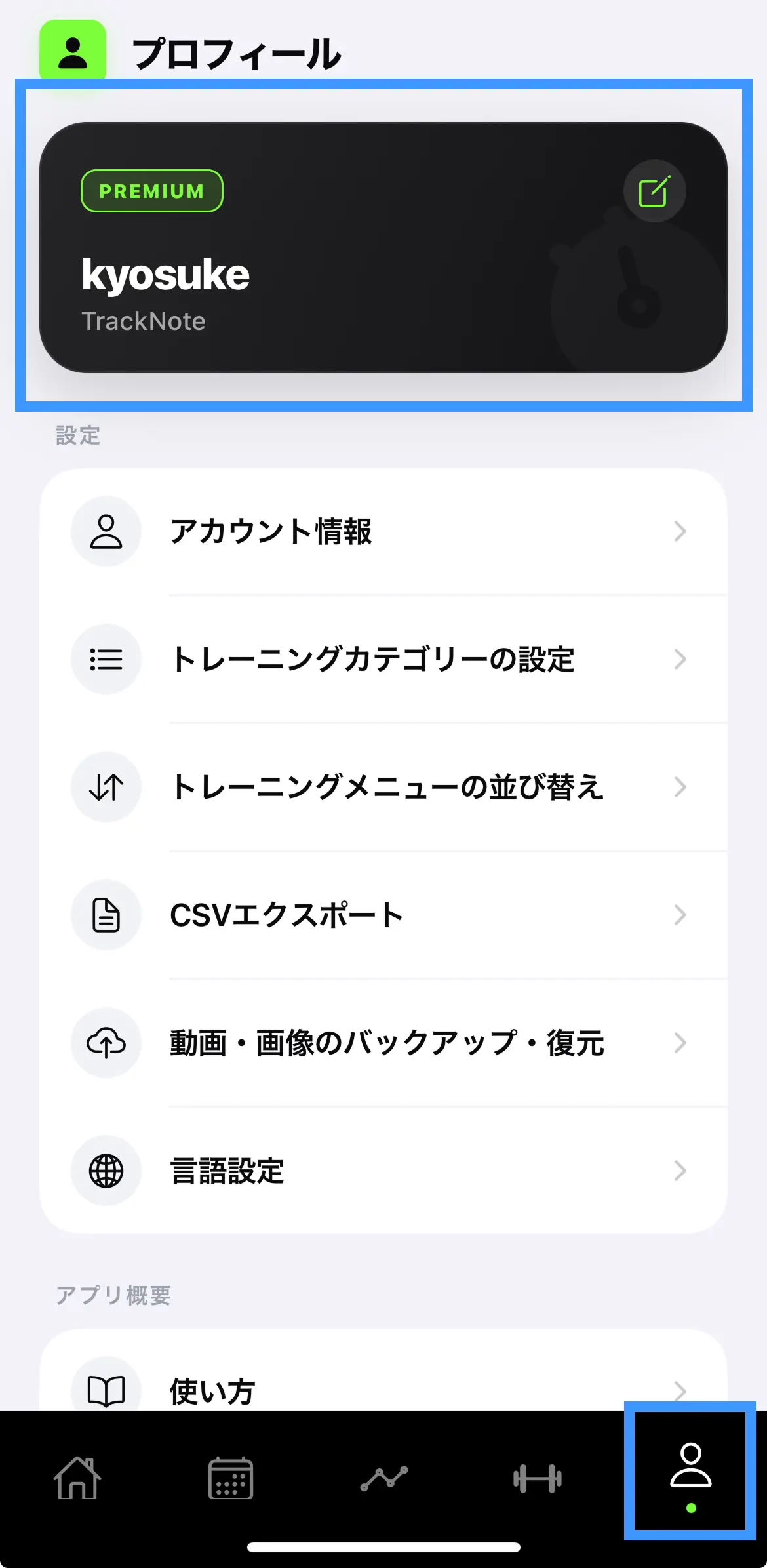Select the globe icon for 言語設定
Viewport: 767px width, 1568px height.
coord(106,1171)
